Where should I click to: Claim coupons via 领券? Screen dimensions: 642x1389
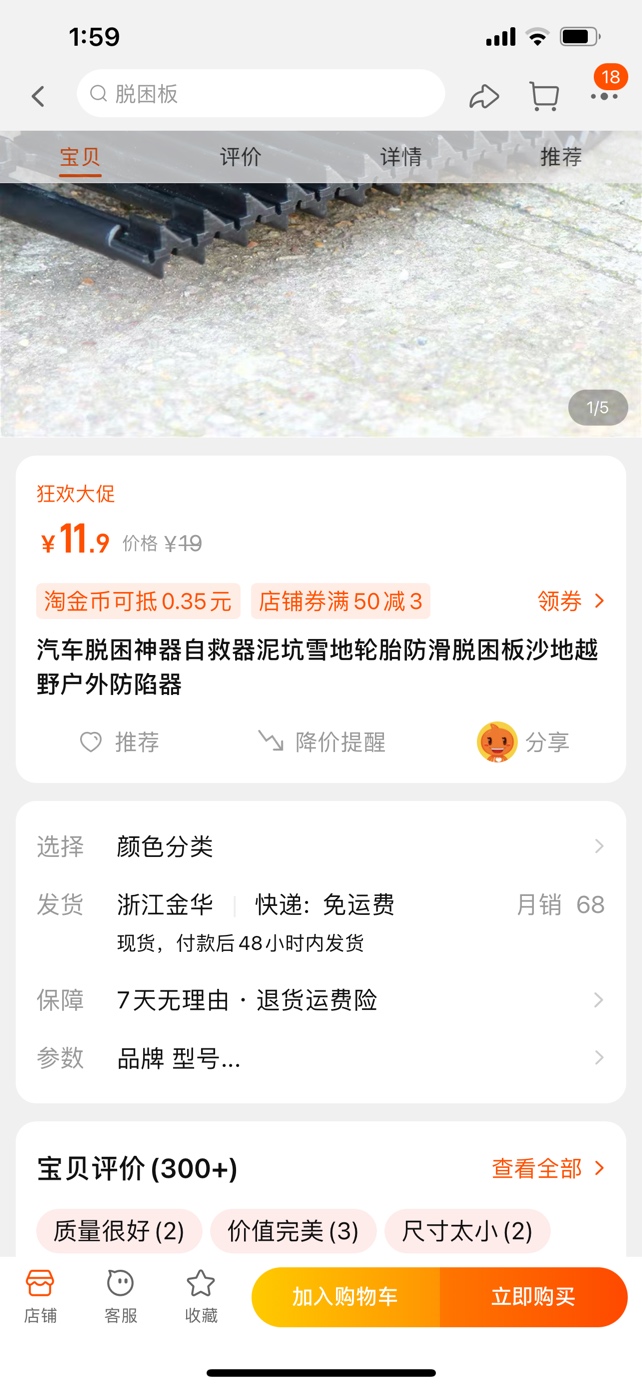[x=571, y=601]
